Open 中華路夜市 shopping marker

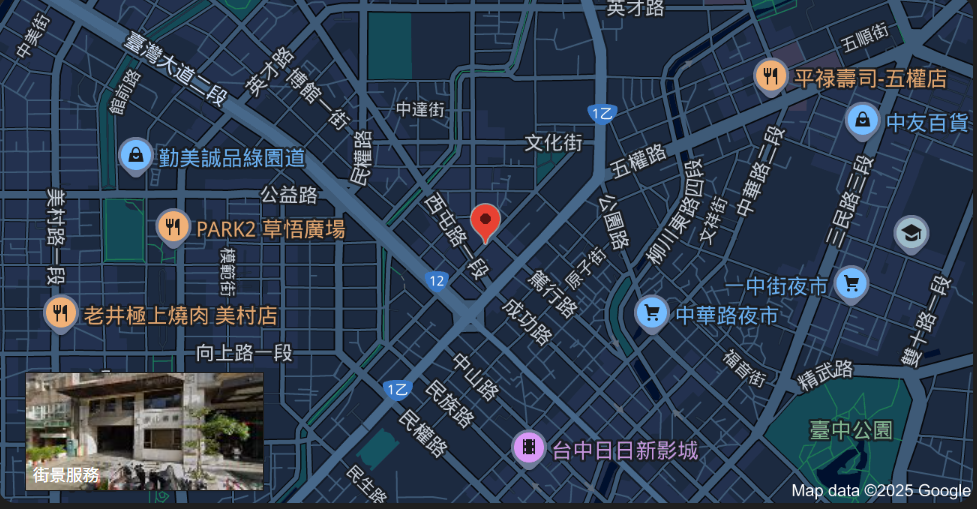(652, 314)
